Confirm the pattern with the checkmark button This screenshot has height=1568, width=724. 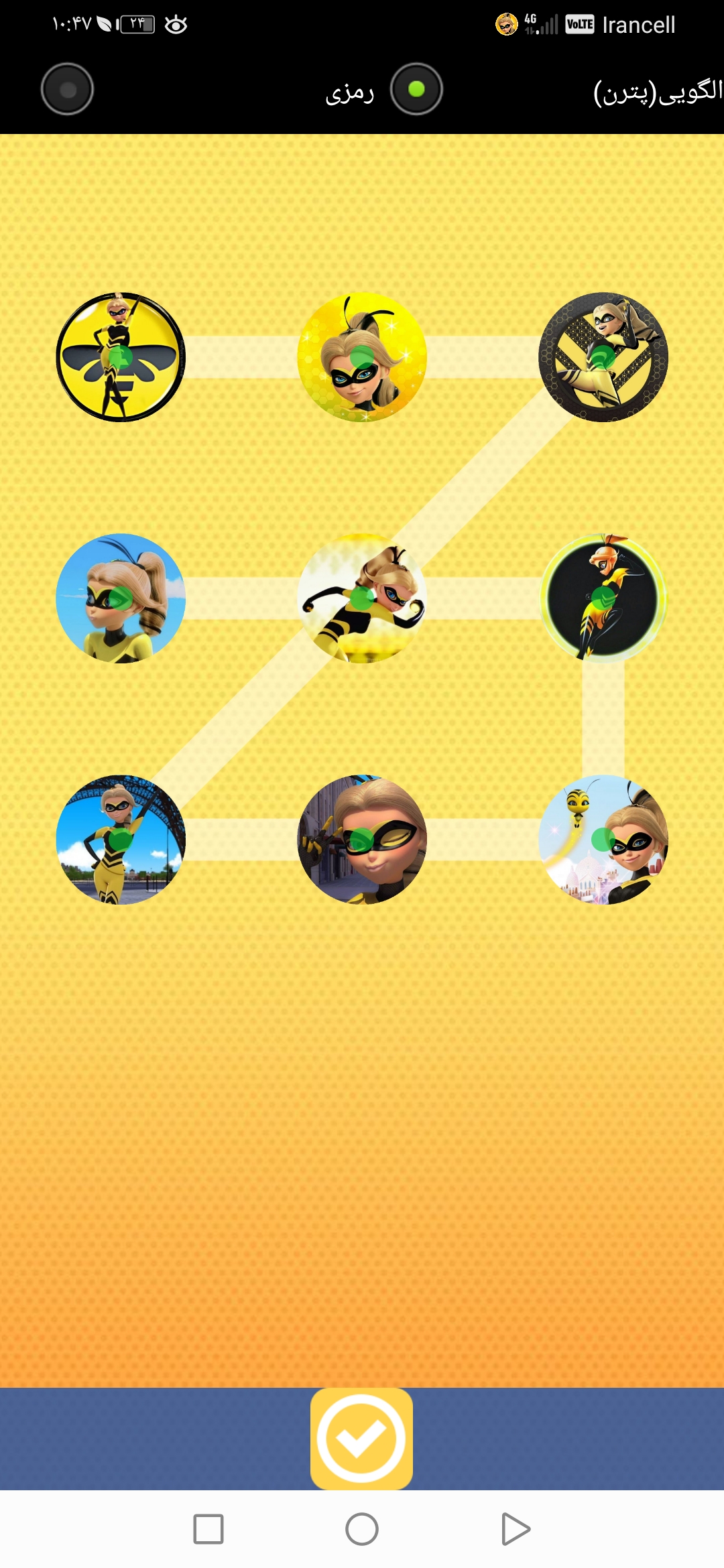pyautogui.click(x=361, y=1439)
